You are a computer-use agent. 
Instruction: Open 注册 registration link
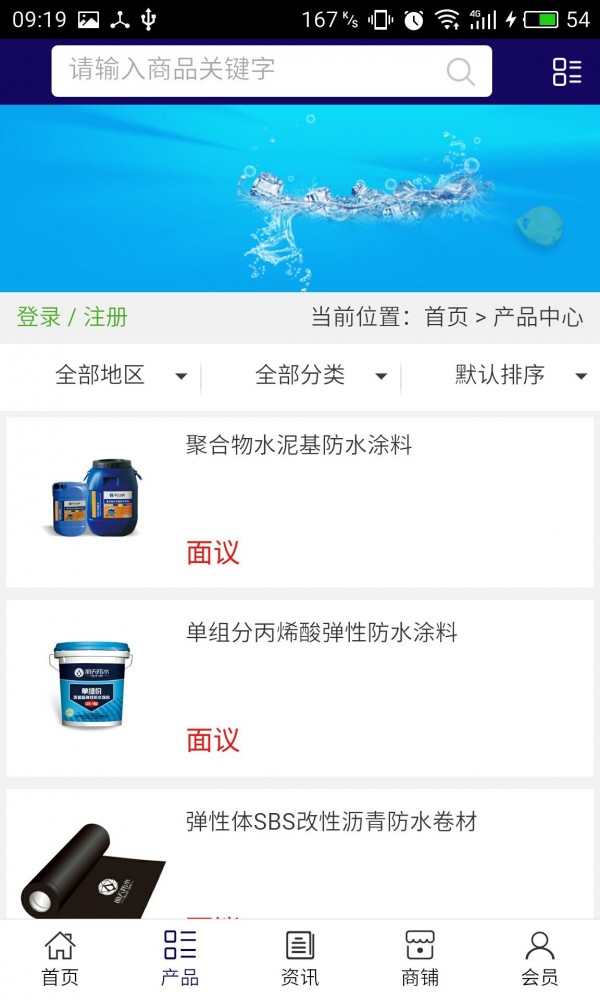pyautogui.click(x=106, y=318)
